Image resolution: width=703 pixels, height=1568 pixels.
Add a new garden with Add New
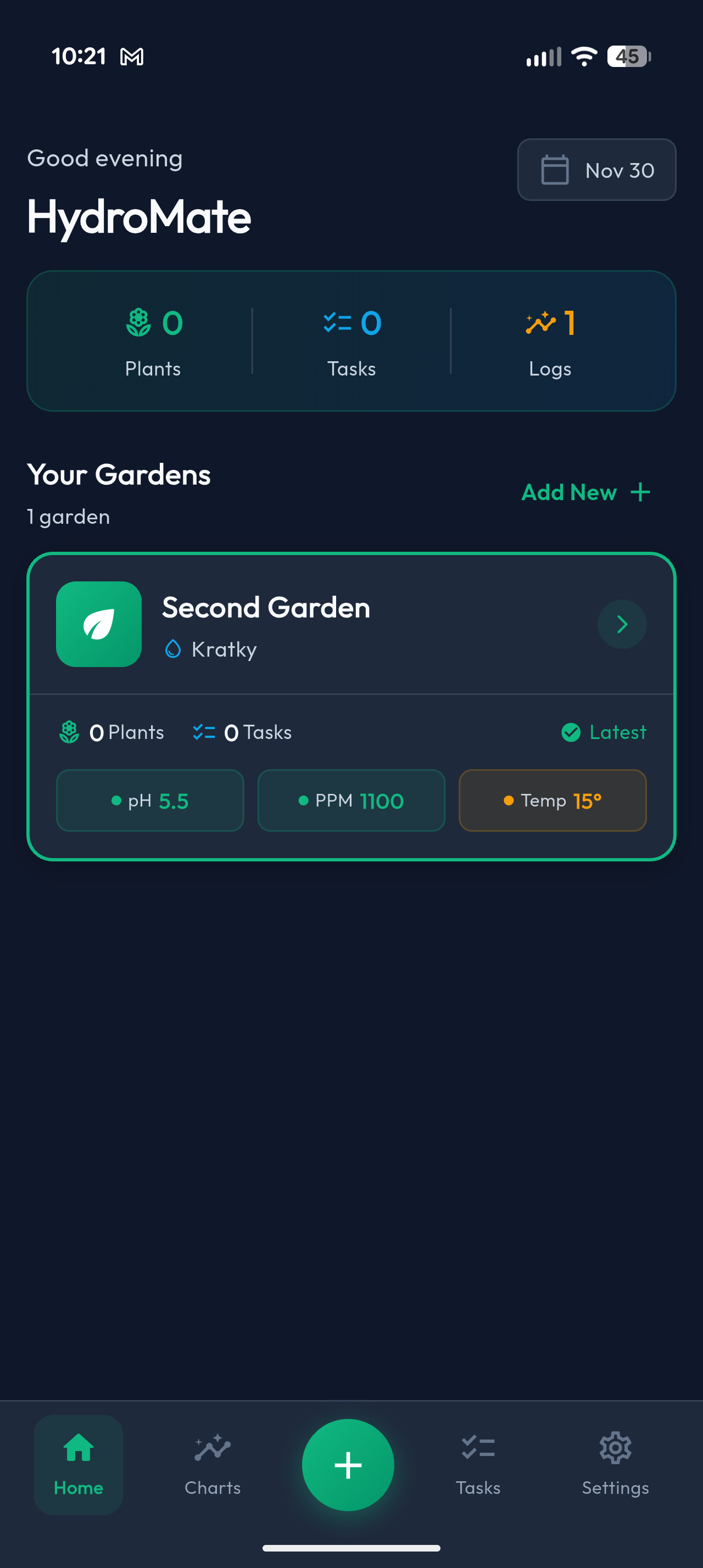(x=585, y=492)
